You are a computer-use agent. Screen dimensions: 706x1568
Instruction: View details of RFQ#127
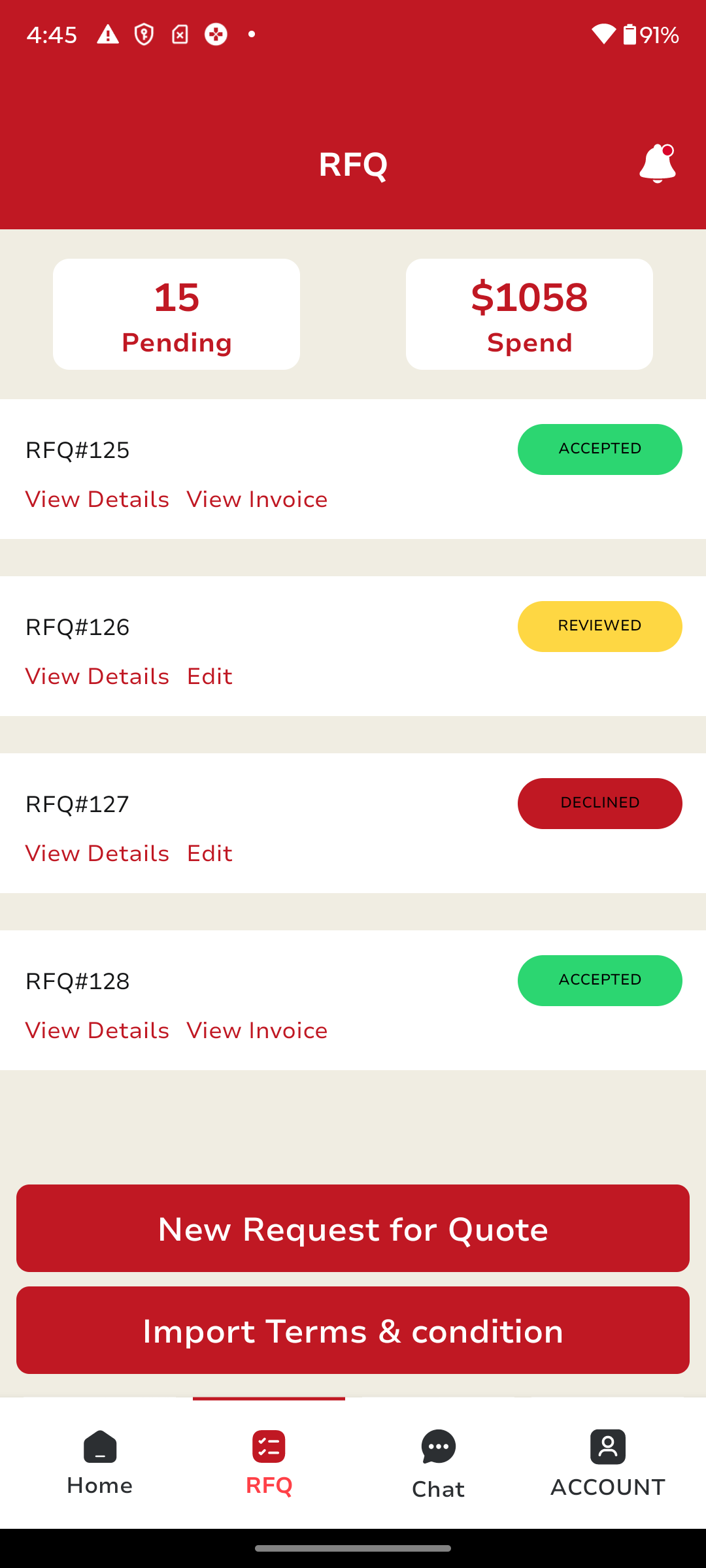tap(97, 854)
